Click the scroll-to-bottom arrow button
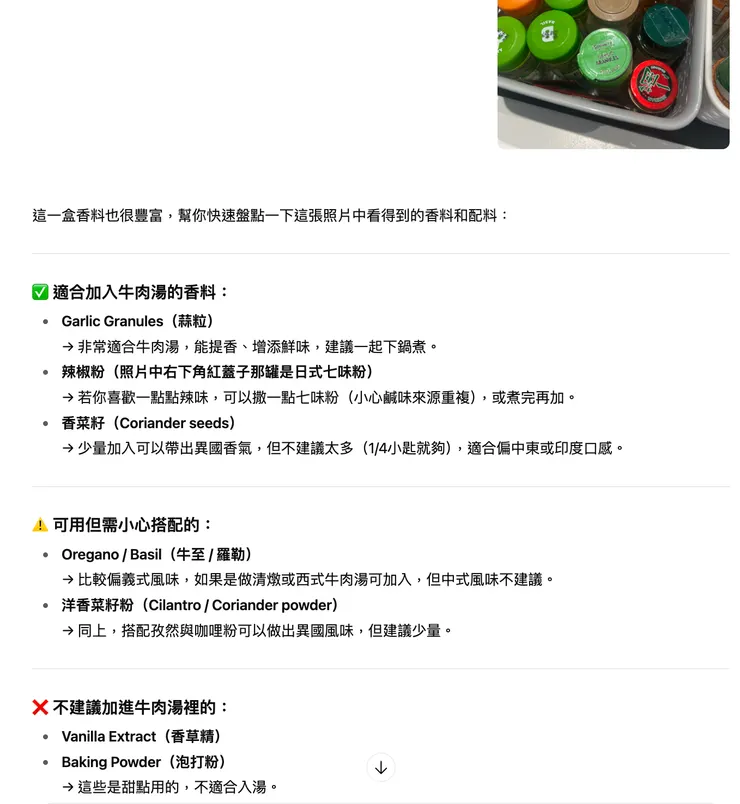 [381, 767]
